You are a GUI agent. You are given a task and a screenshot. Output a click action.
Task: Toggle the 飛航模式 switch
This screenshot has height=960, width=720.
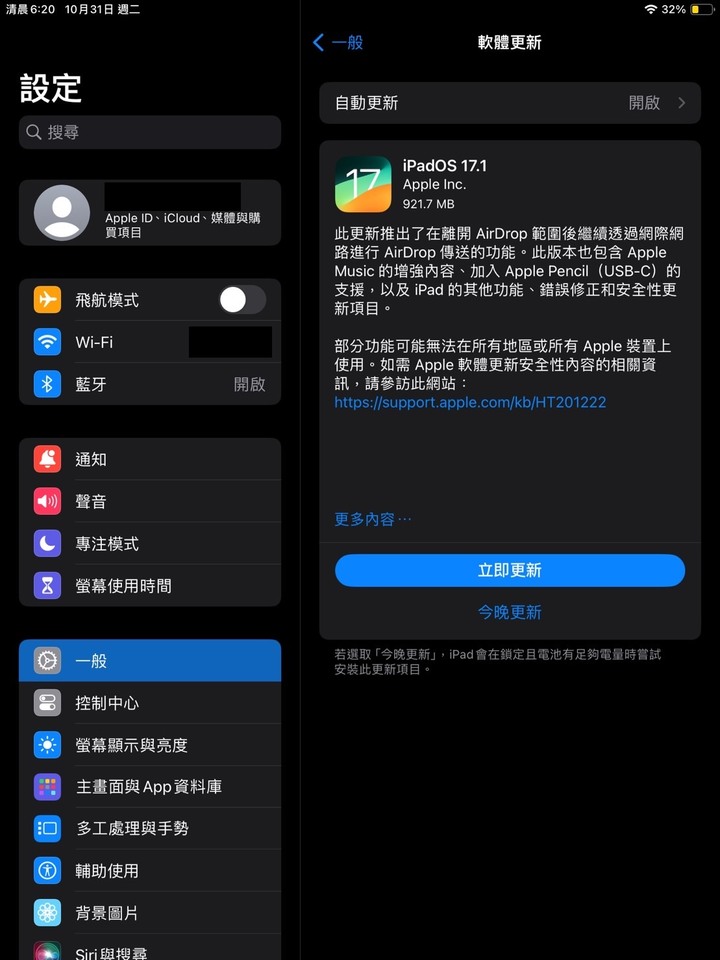[242, 299]
